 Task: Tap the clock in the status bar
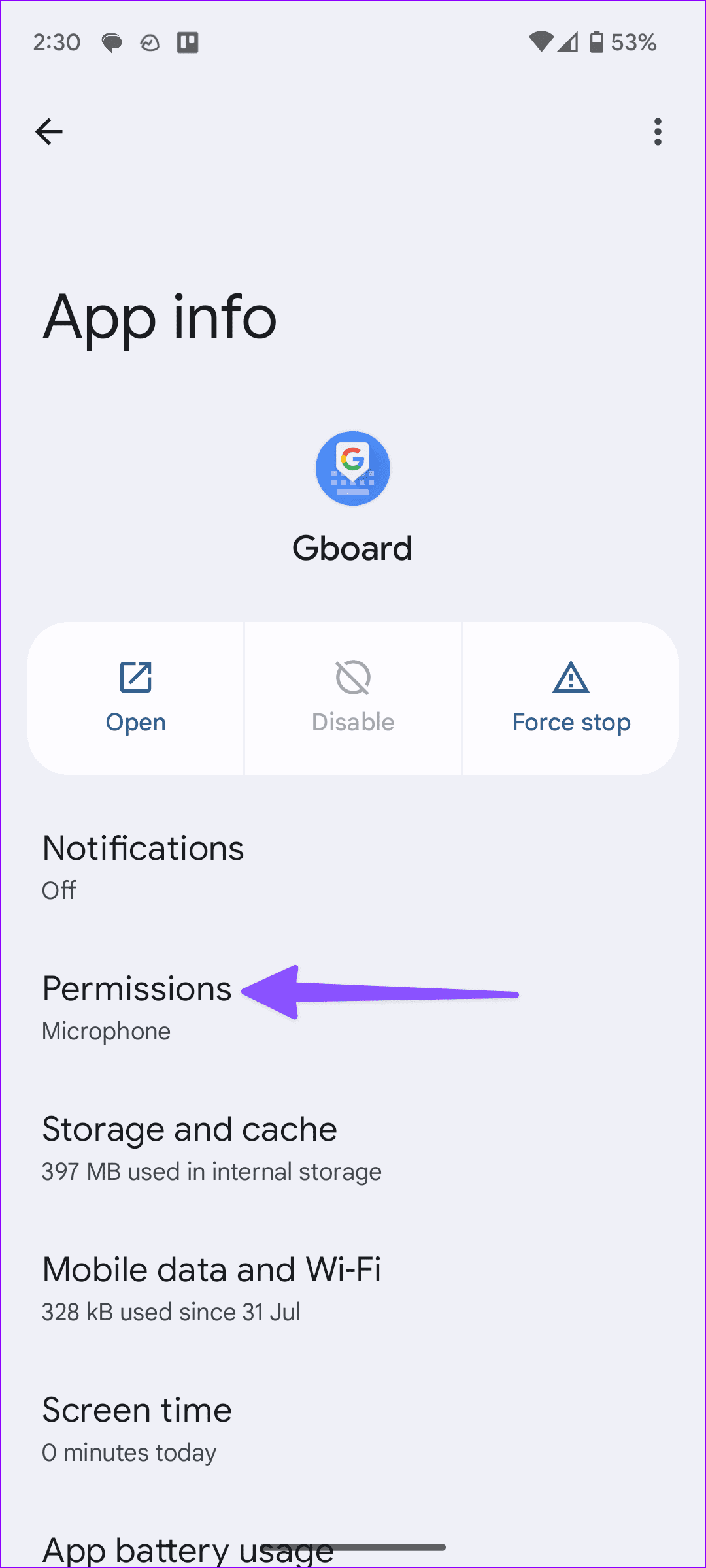[57, 42]
